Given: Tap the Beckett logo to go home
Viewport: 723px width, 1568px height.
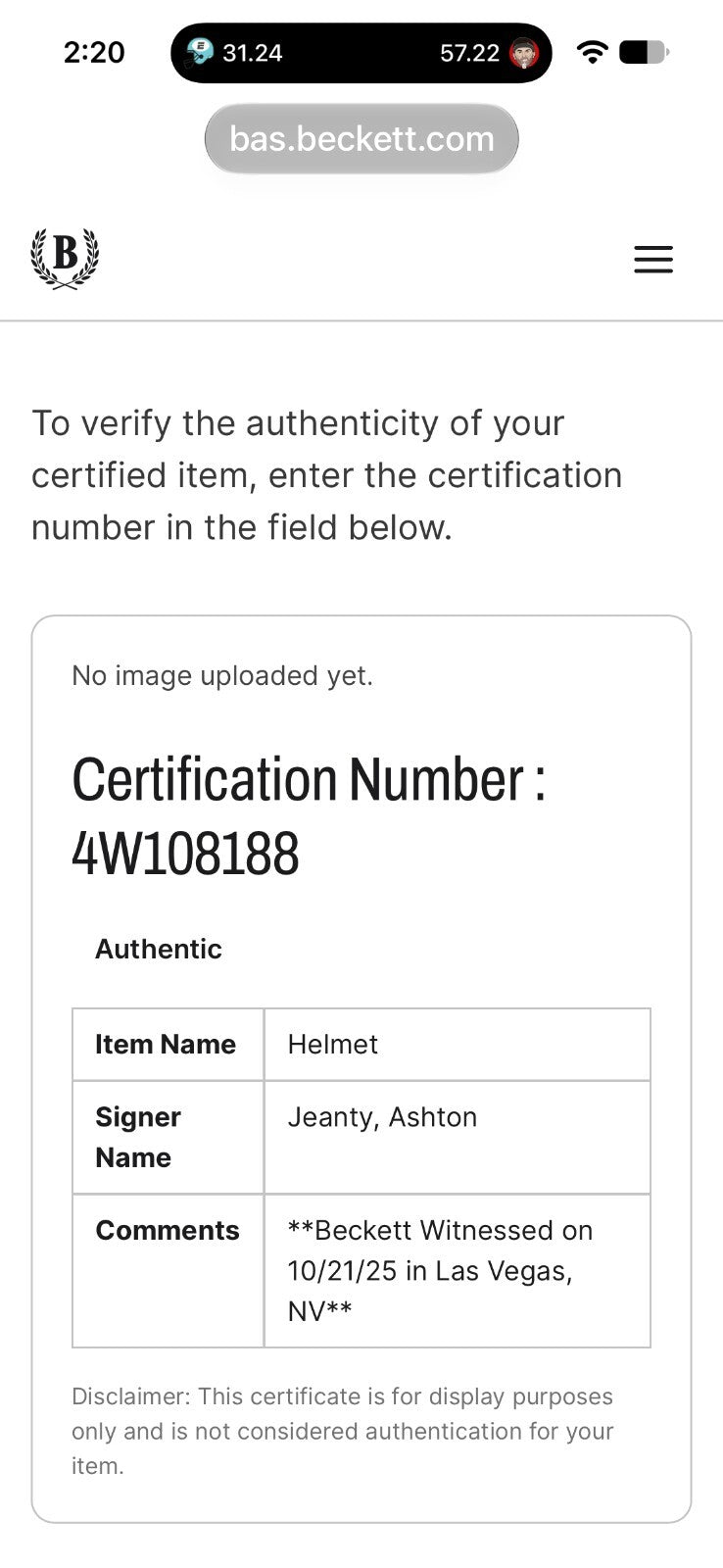Looking at the screenshot, I should (65, 258).
